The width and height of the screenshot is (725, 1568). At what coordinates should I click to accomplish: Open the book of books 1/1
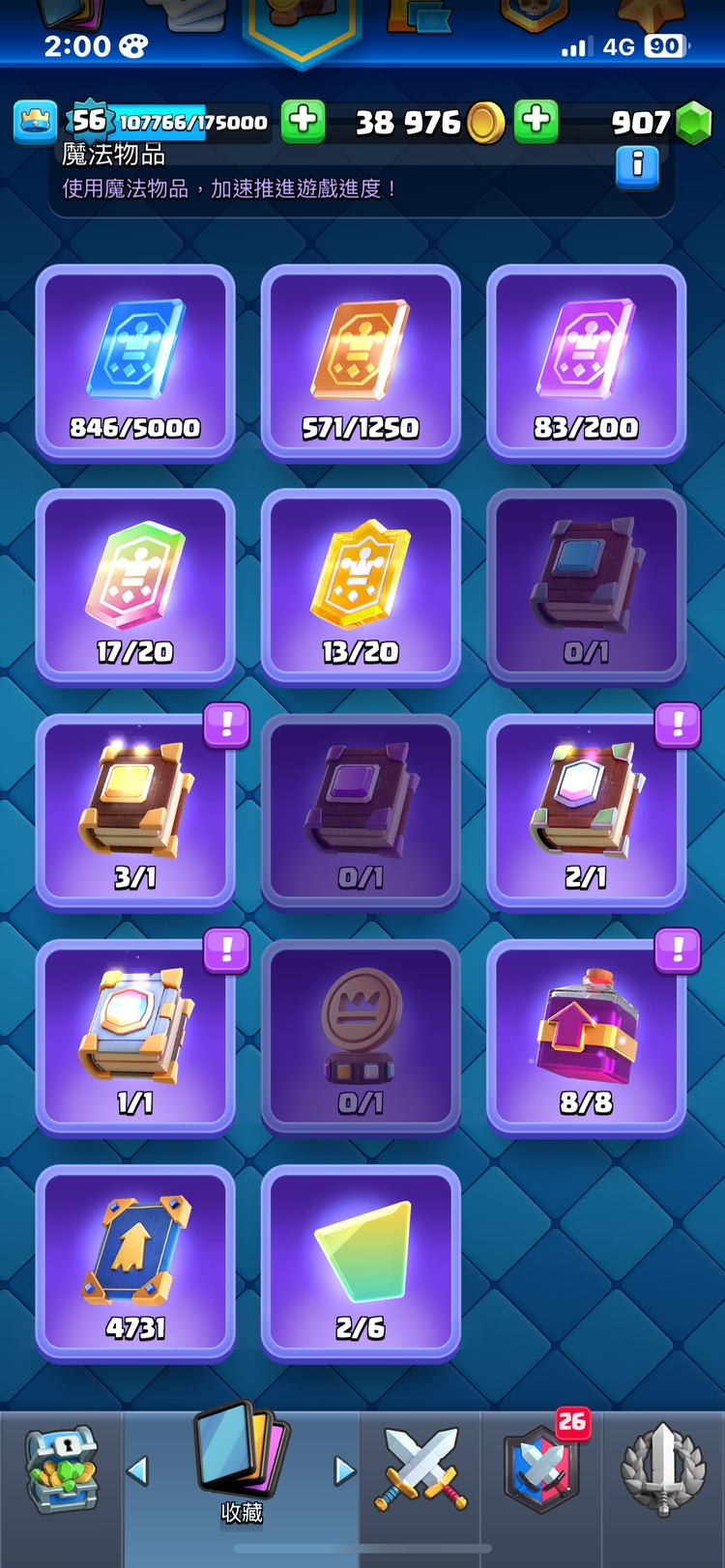pos(135,1037)
